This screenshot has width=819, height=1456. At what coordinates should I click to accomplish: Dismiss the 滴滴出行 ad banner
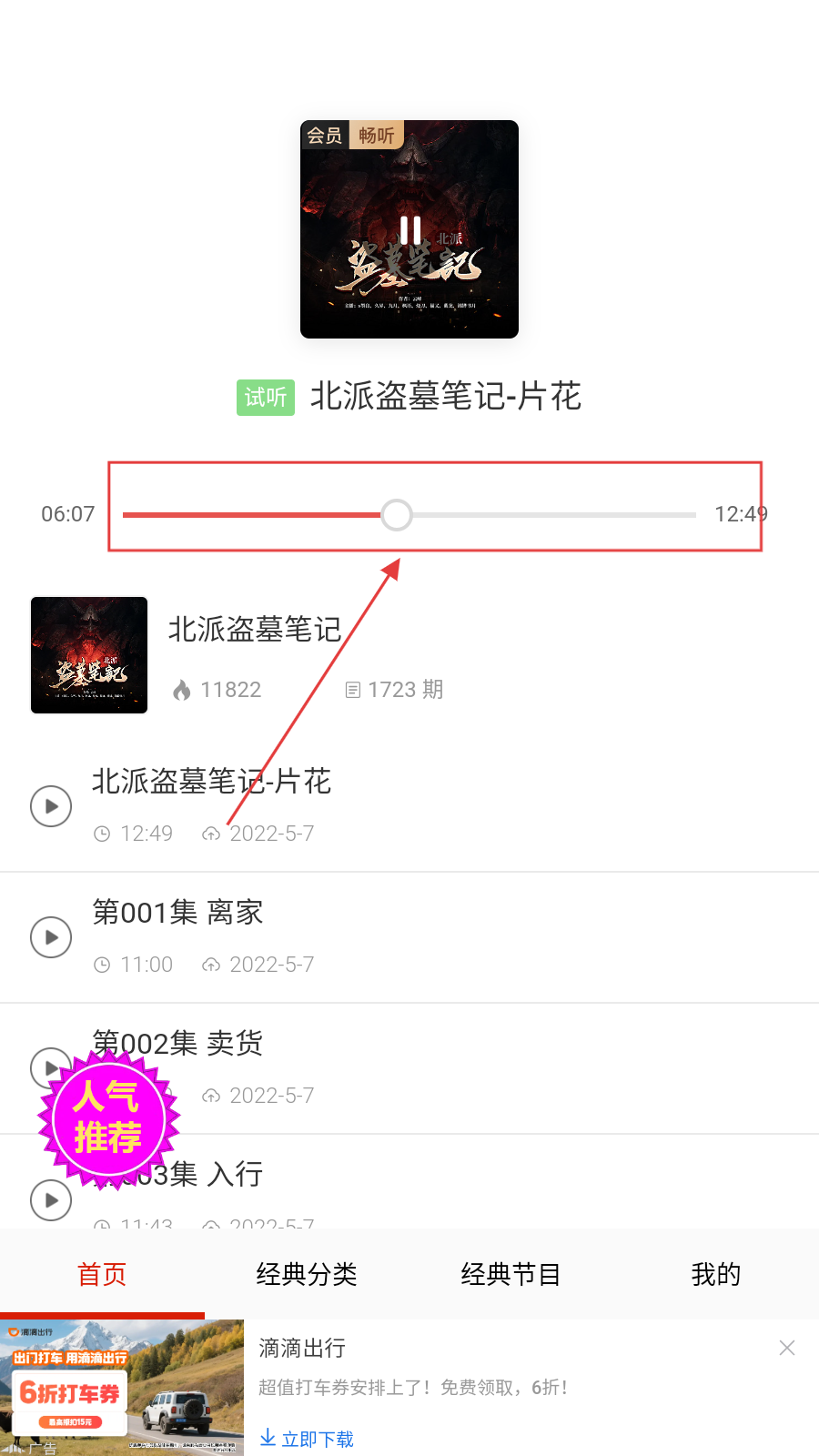click(787, 1348)
